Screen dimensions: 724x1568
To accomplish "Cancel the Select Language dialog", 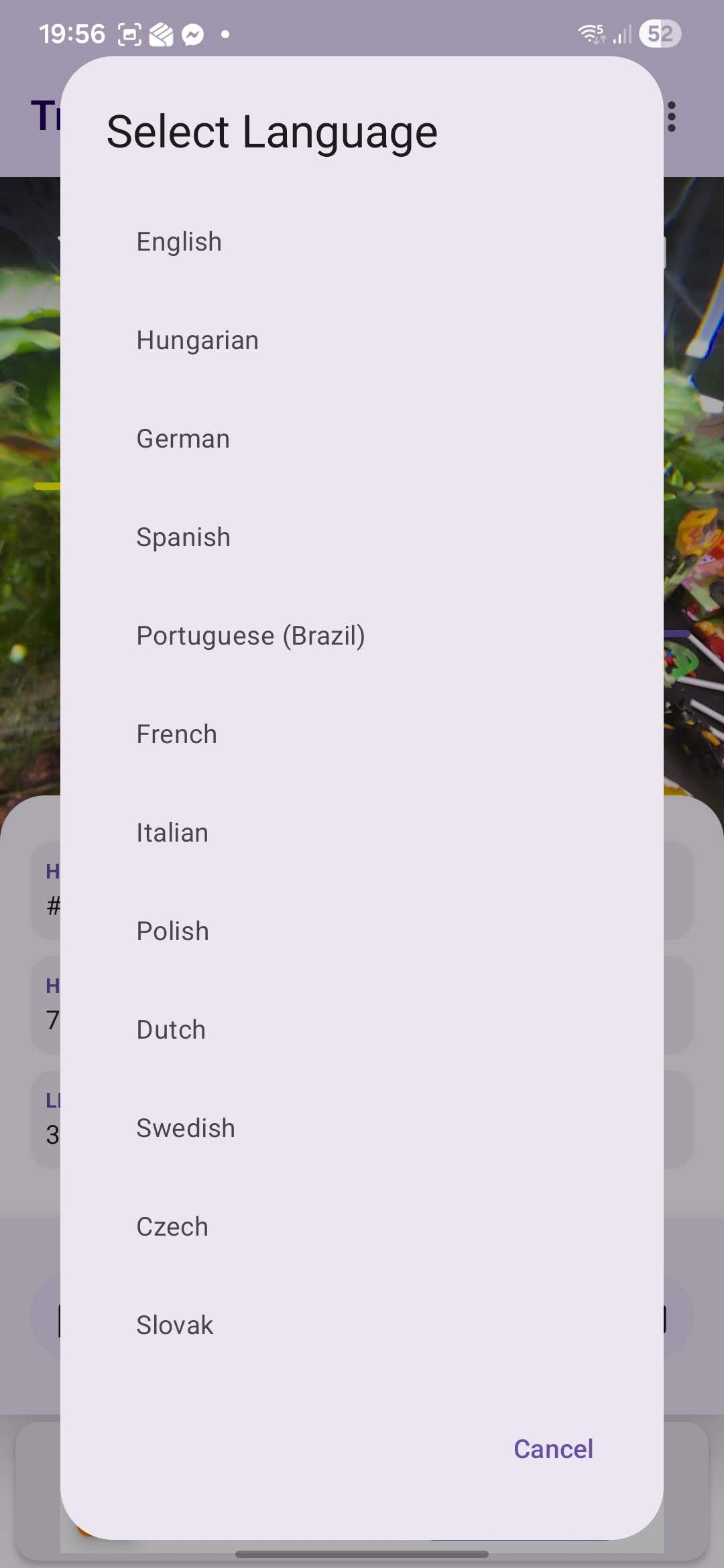I will pos(553,1449).
